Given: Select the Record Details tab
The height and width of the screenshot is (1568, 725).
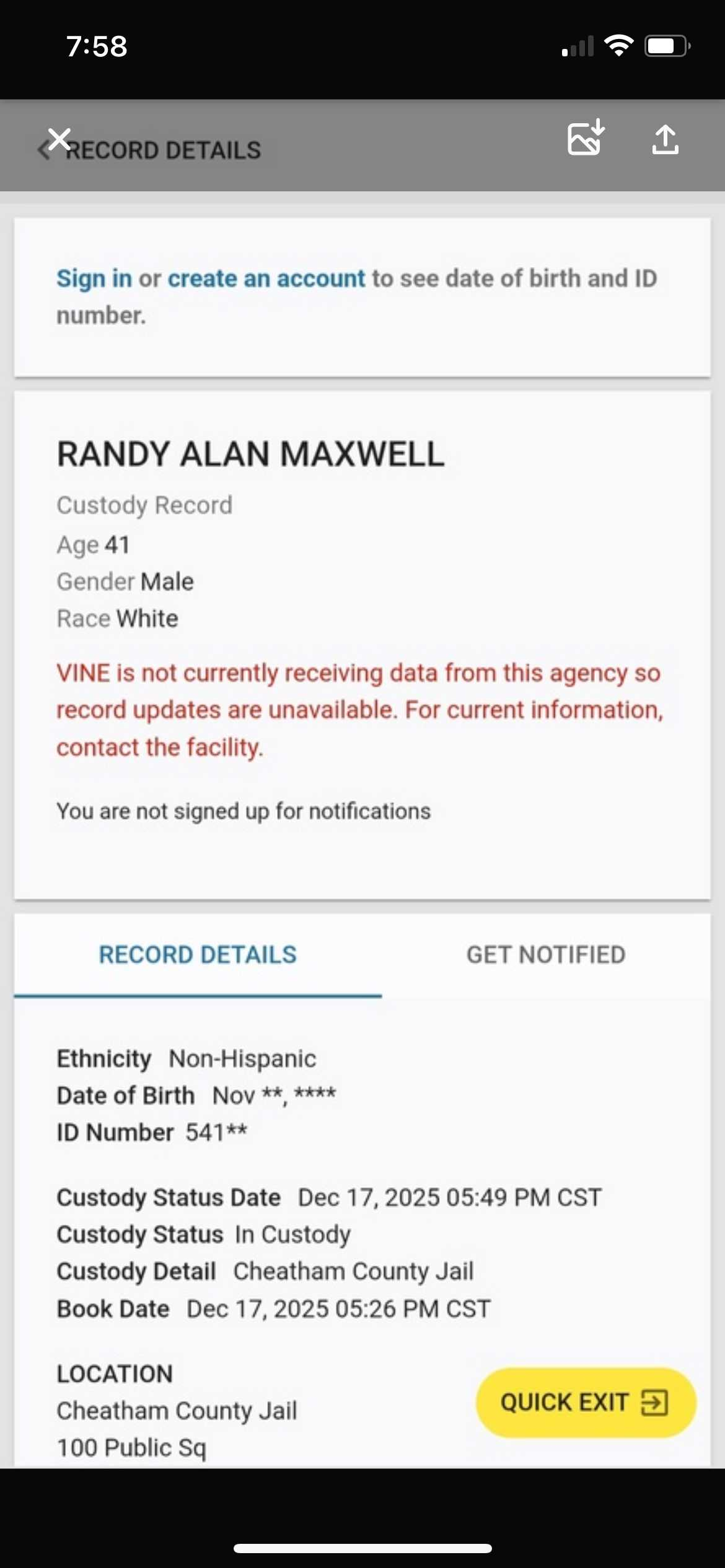Looking at the screenshot, I should click(198, 955).
